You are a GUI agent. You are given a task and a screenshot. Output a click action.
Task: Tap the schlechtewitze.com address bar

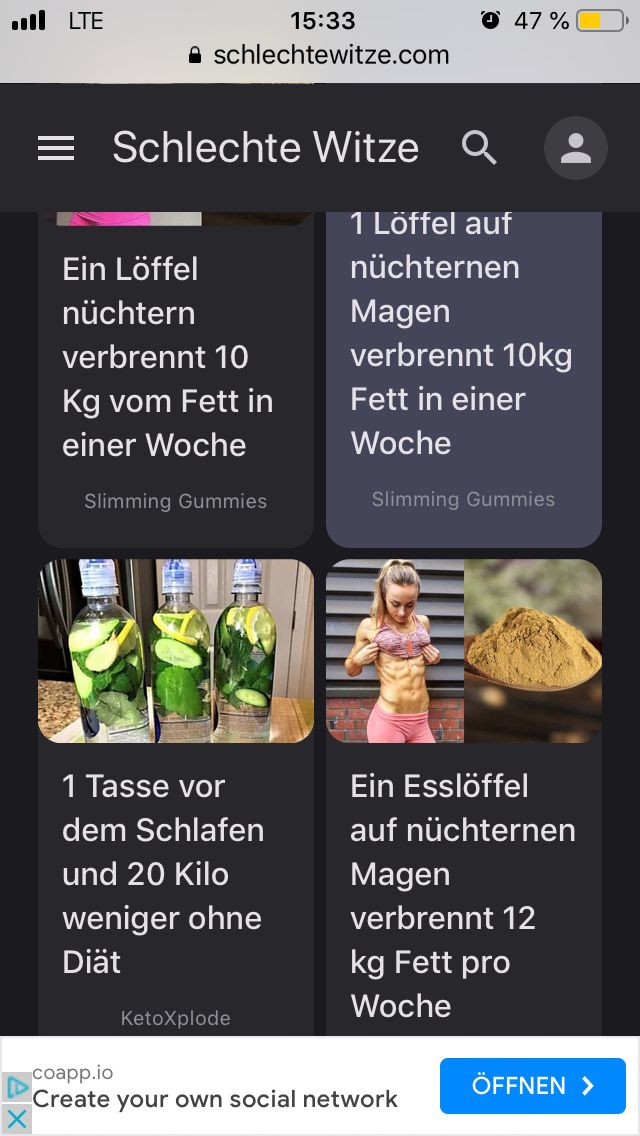pyautogui.click(x=320, y=54)
